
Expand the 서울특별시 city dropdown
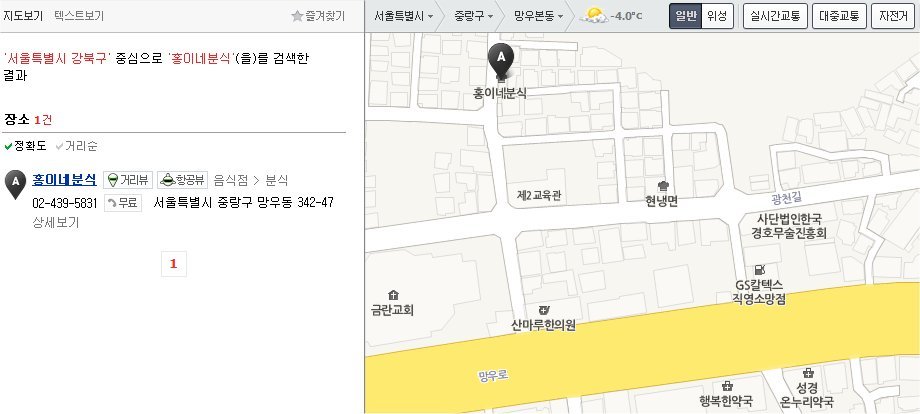click(x=403, y=16)
